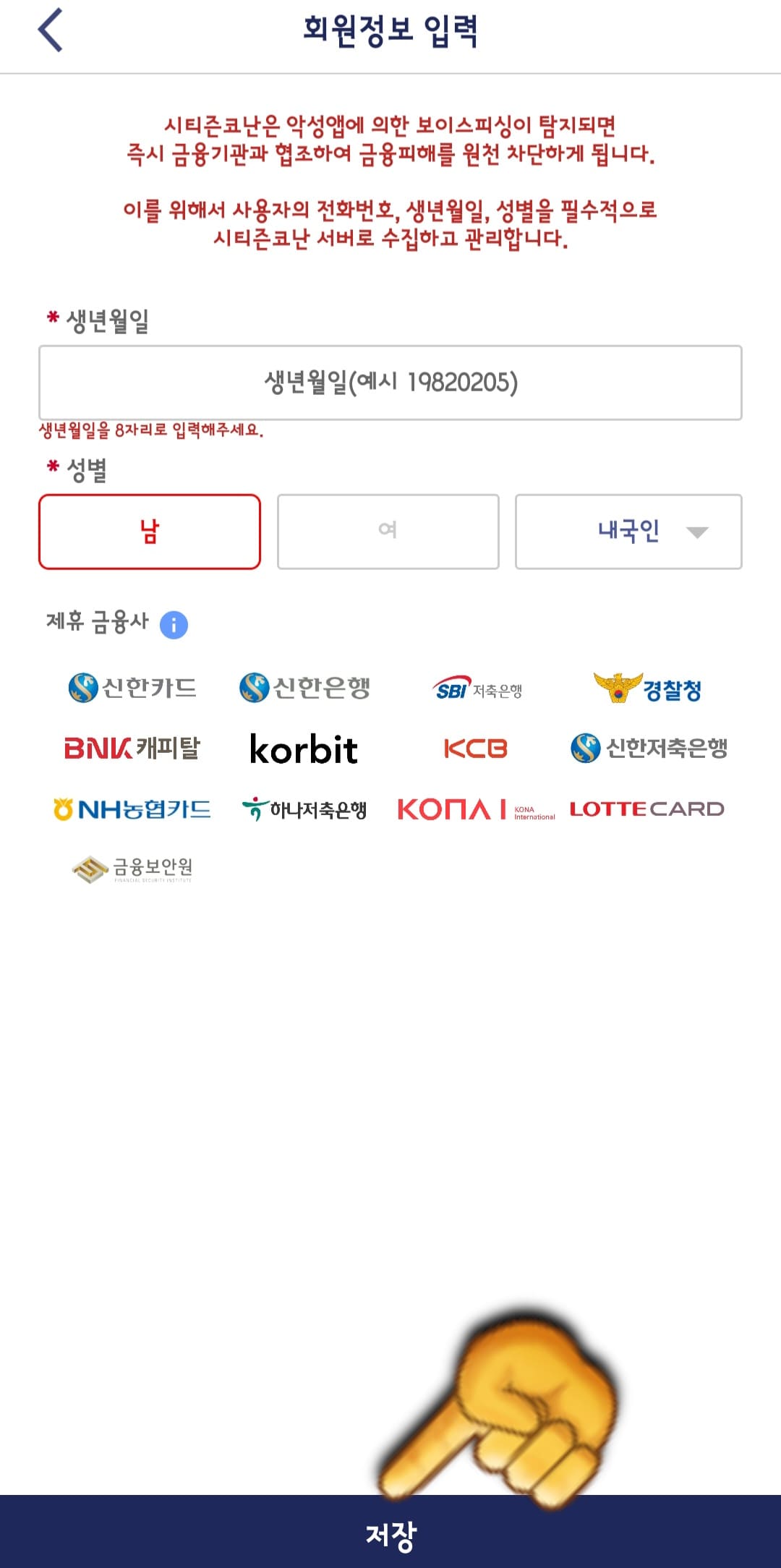Click the 생년월일 birth date input field
781x1568 pixels.
pyautogui.click(x=390, y=383)
